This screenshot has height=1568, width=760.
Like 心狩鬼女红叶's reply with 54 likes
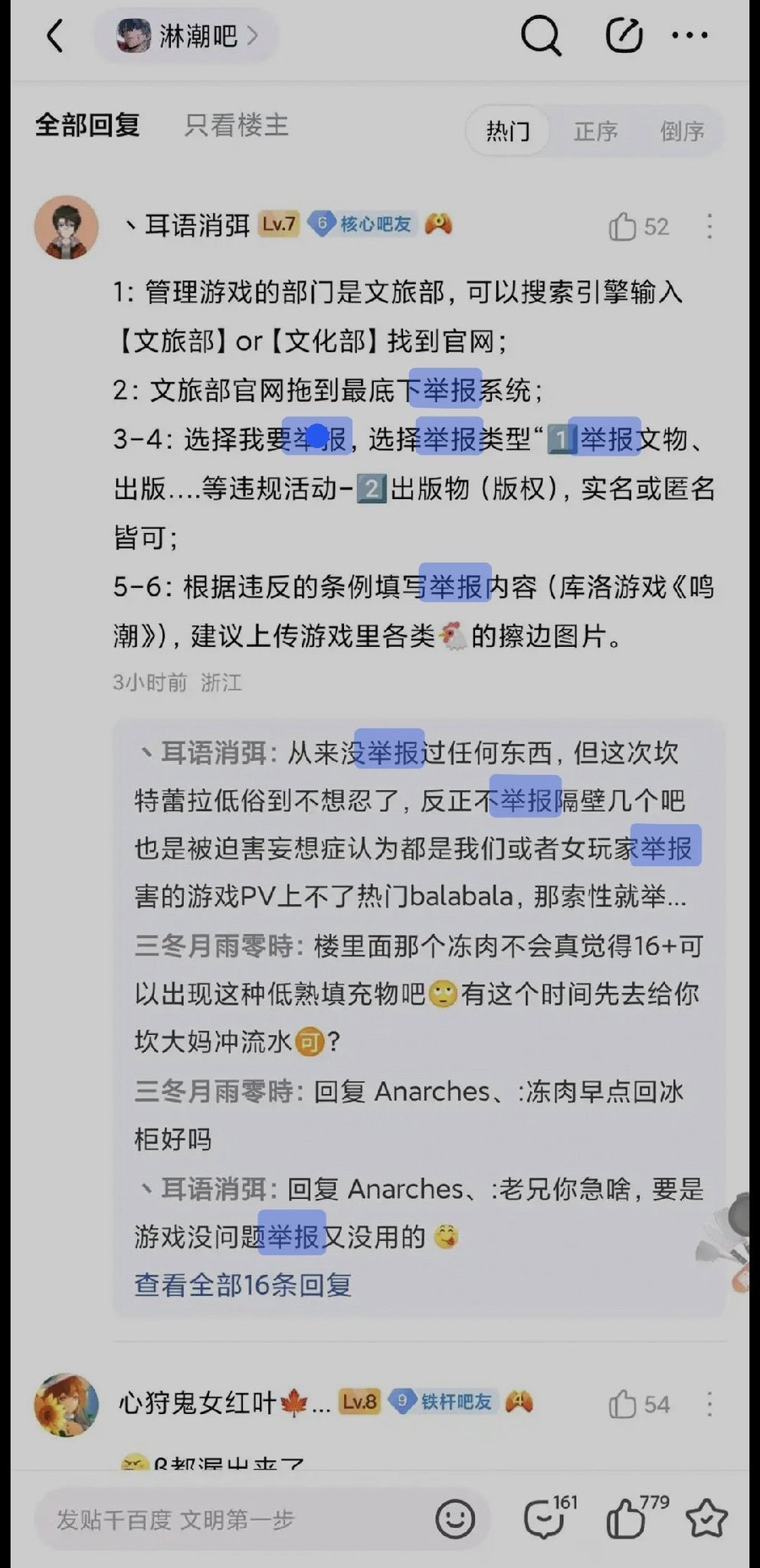tap(623, 1404)
